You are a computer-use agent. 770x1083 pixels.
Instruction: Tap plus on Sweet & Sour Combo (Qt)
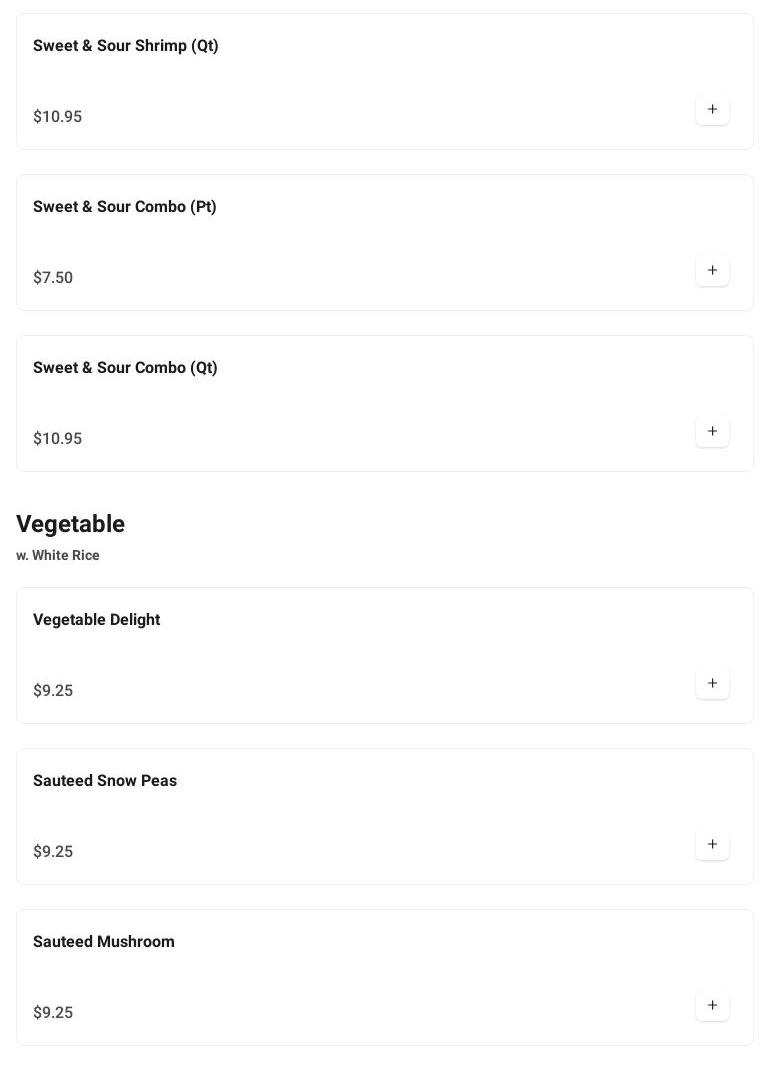point(712,431)
